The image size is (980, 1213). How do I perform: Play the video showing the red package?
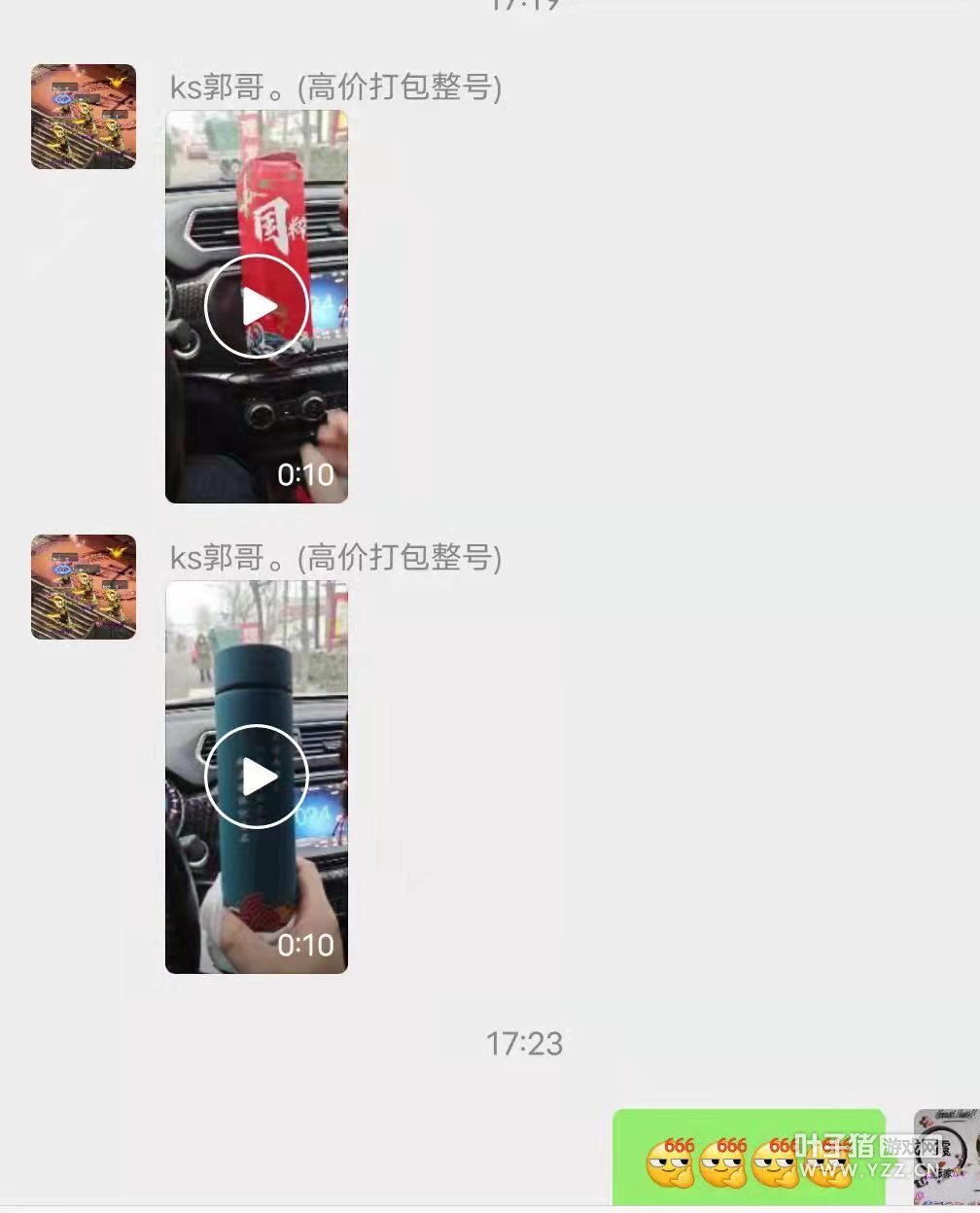pos(257,306)
